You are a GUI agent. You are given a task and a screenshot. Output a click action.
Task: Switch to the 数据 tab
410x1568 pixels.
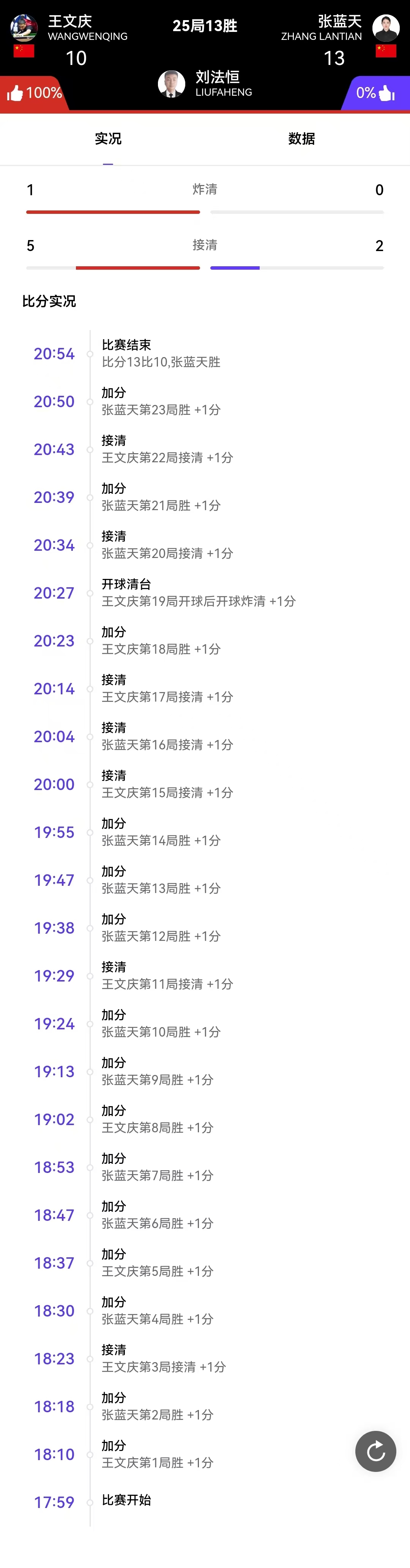[x=301, y=139]
